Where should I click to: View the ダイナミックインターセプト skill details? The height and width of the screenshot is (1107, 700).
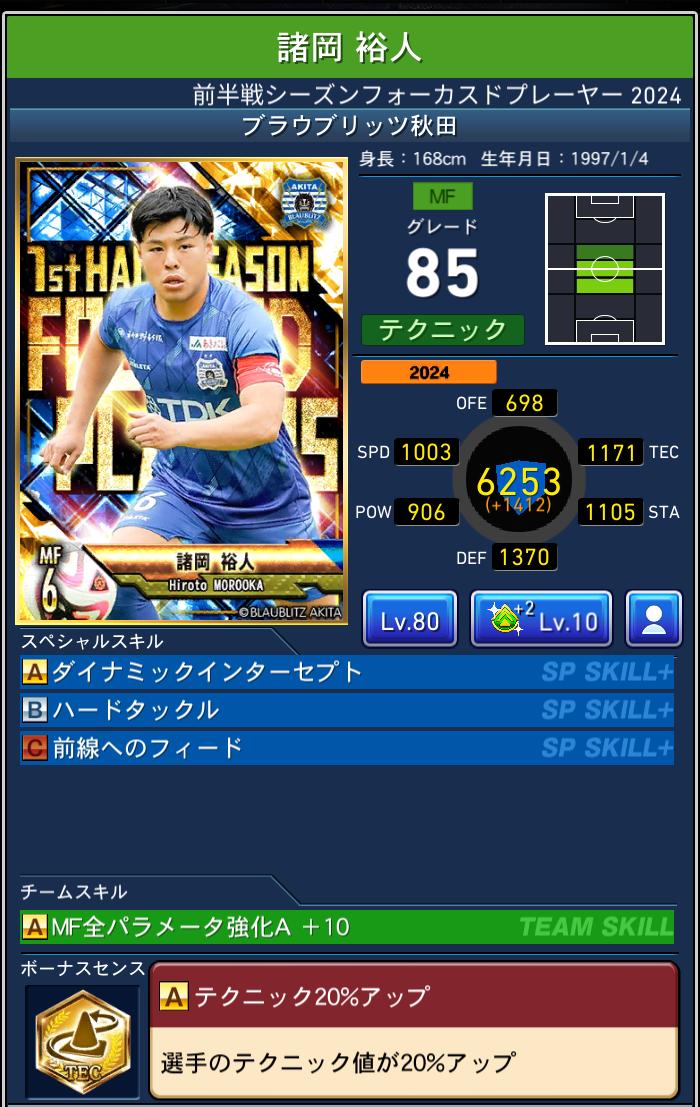[x=346, y=672]
